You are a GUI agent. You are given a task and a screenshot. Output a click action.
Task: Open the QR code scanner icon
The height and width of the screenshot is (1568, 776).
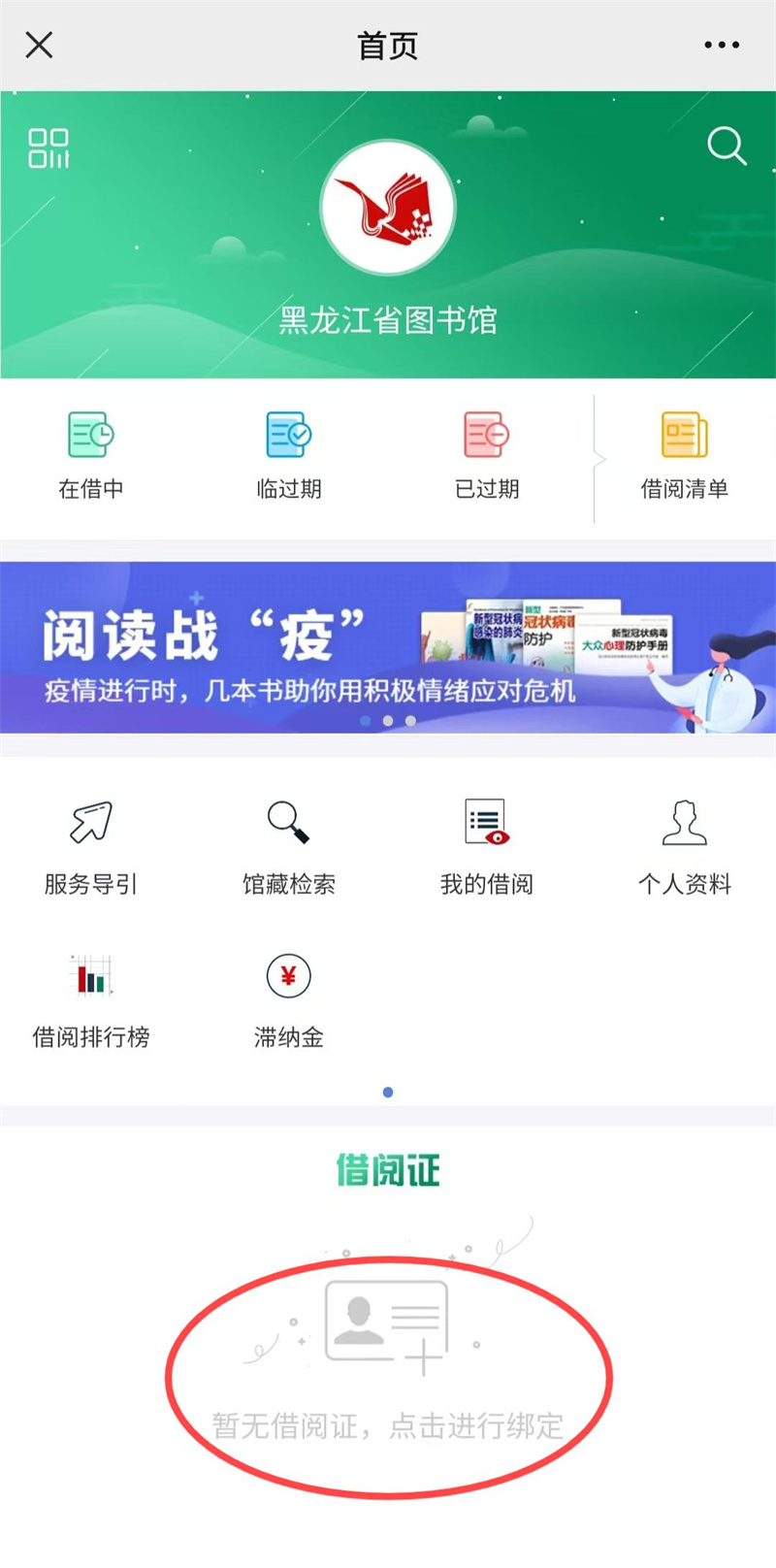(x=48, y=148)
